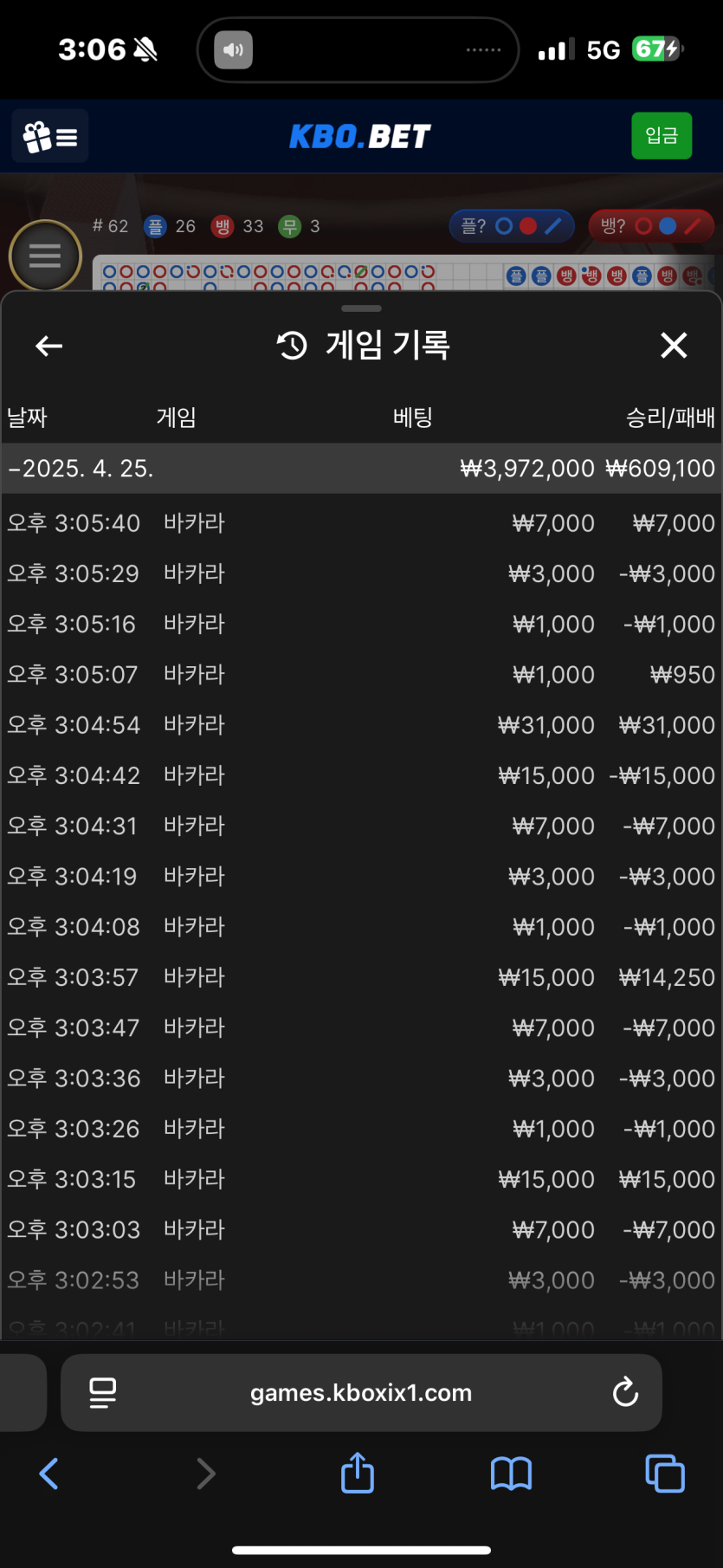Tap the 뱅? banker prediction button

pyautogui.click(x=651, y=226)
